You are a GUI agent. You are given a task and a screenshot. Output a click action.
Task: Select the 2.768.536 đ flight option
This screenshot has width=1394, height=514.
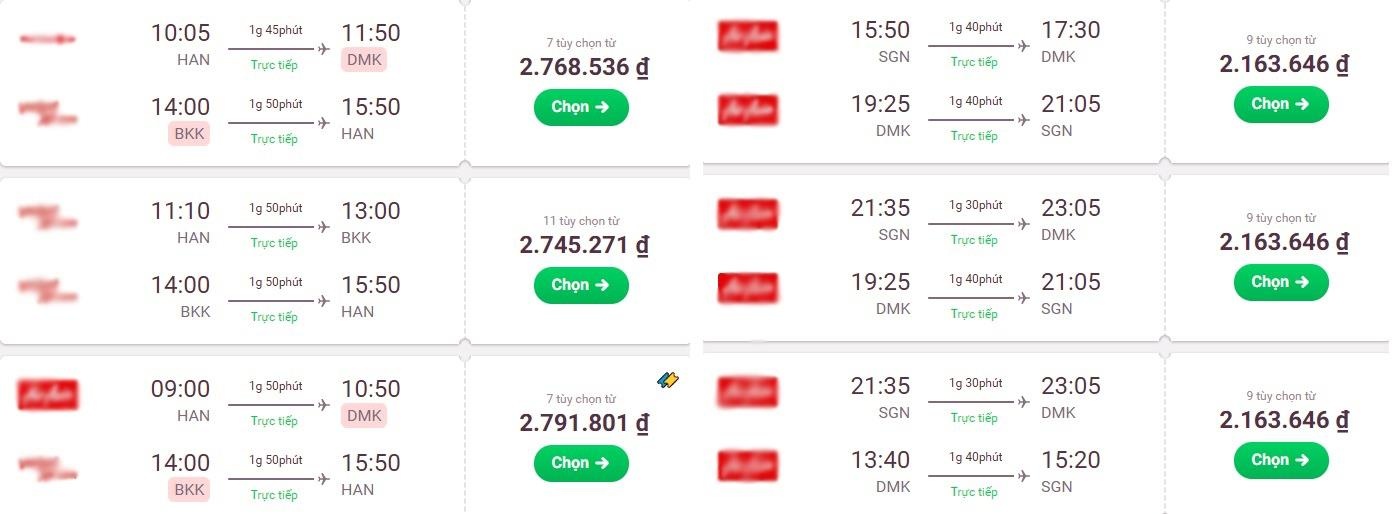[x=581, y=107]
